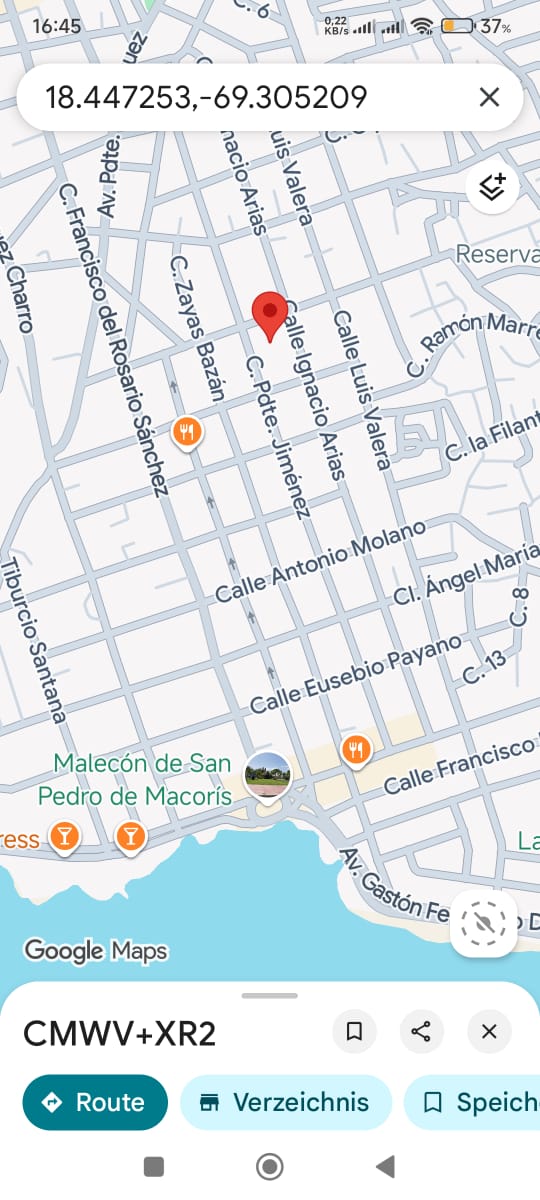Open the restaurant marker near C. Zayas Bazán

(x=187, y=432)
